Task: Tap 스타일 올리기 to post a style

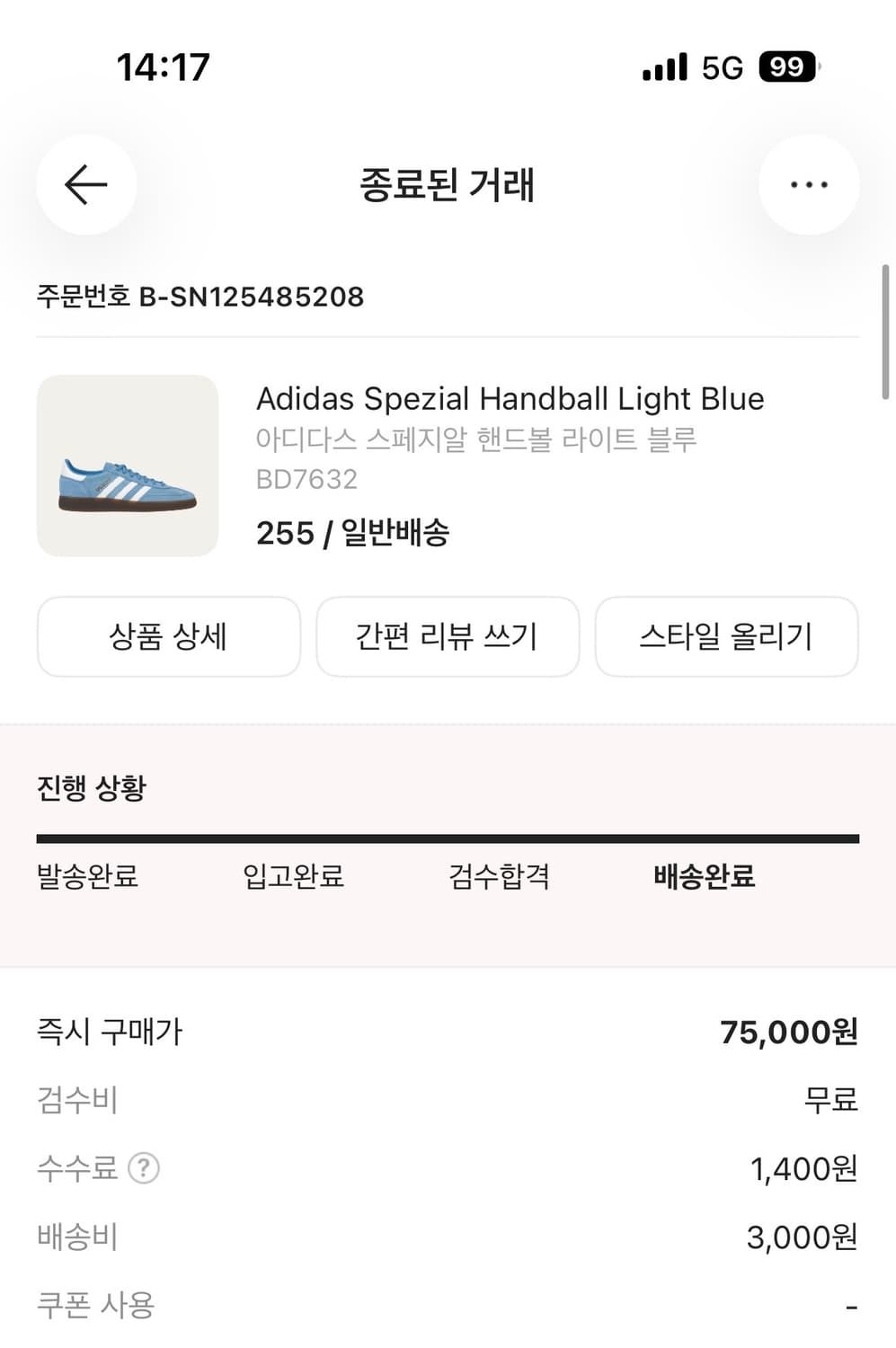Action: (x=726, y=636)
